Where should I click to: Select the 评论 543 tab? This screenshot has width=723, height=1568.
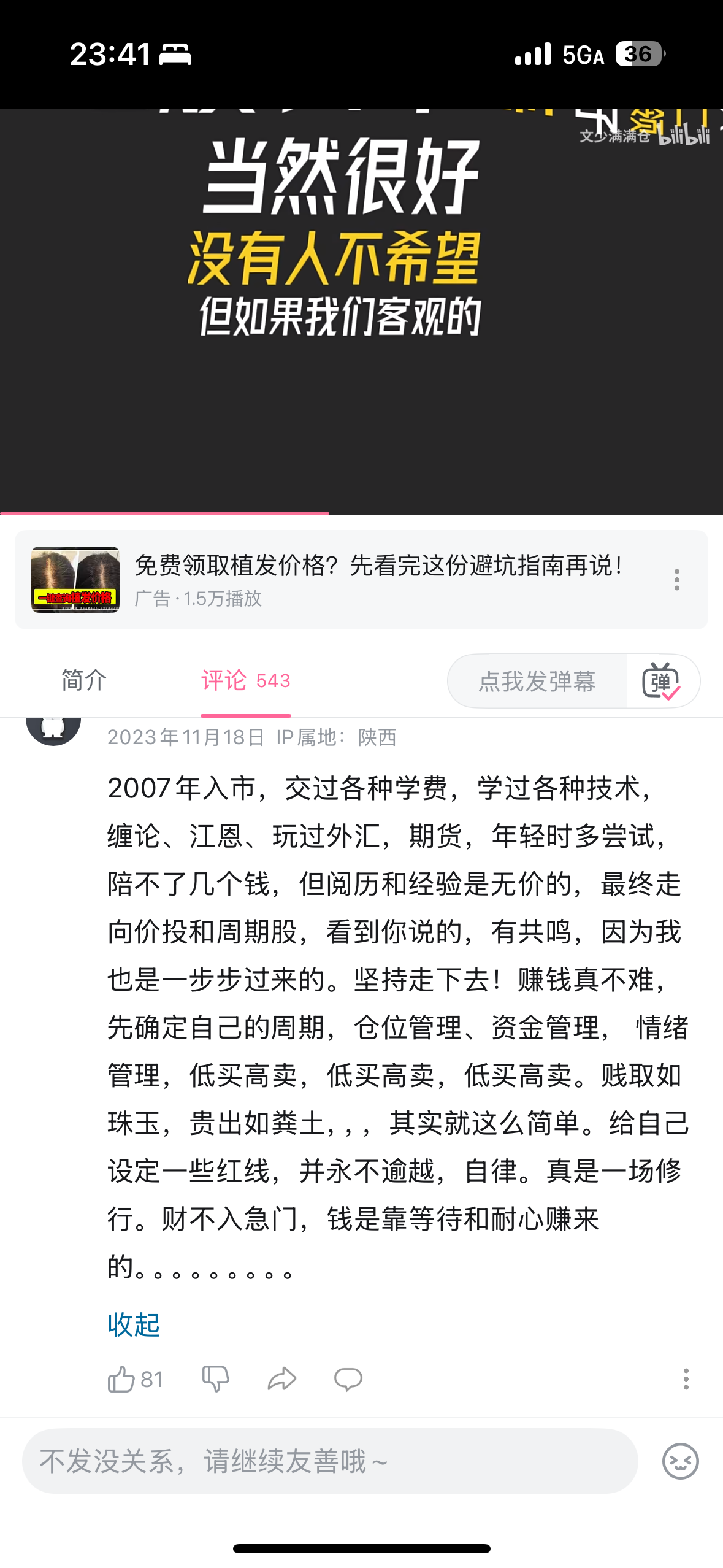point(245,681)
